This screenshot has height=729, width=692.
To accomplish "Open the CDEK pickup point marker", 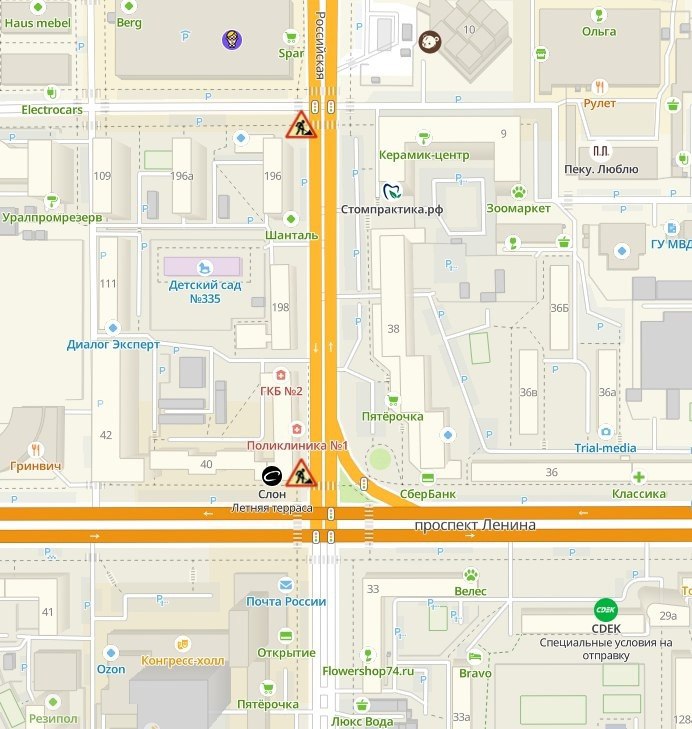I will pos(606,609).
